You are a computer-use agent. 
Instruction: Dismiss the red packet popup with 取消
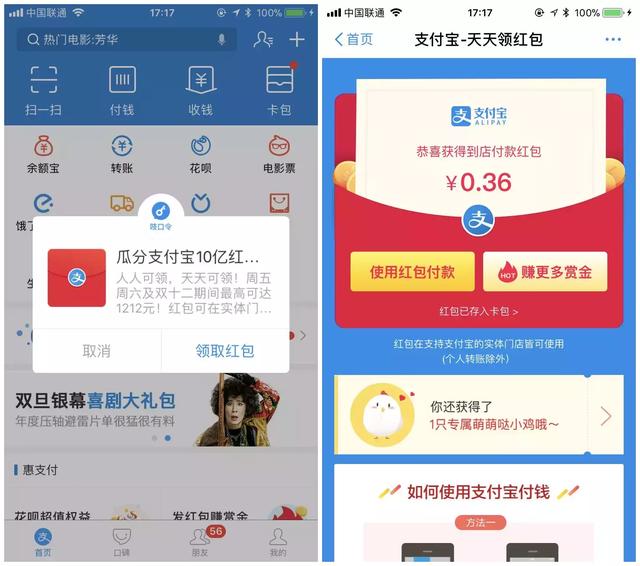pyautogui.click(x=96, y=351)
